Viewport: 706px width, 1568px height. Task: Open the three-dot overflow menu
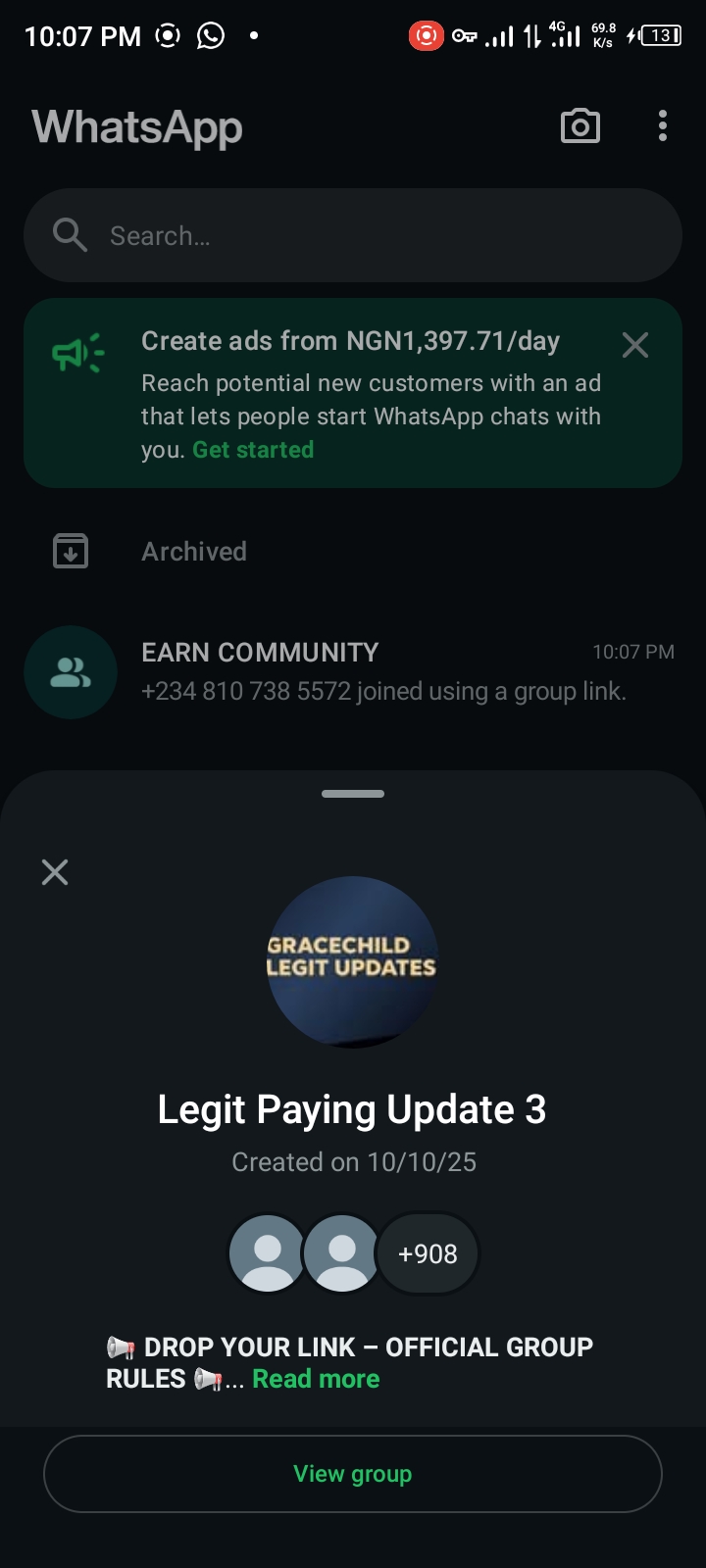663,126
